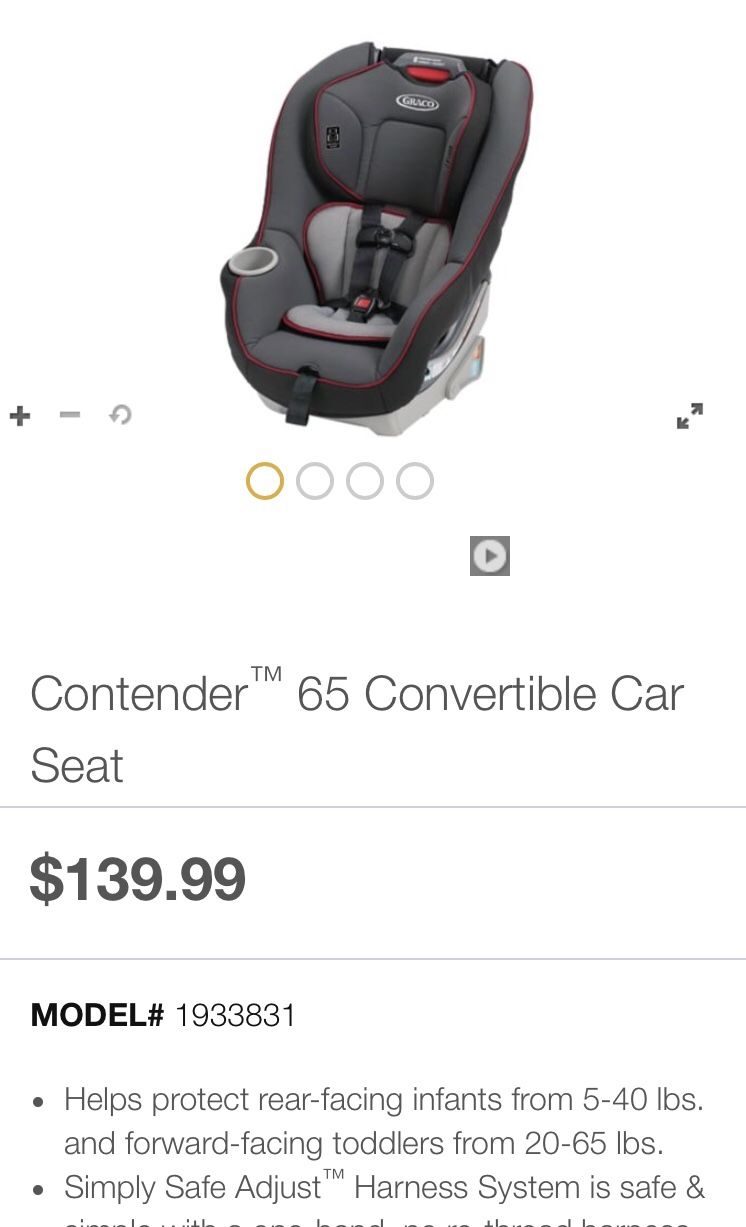Play the product video
The height and width of the screenshot is (1227, 746).
click(490, 556)
